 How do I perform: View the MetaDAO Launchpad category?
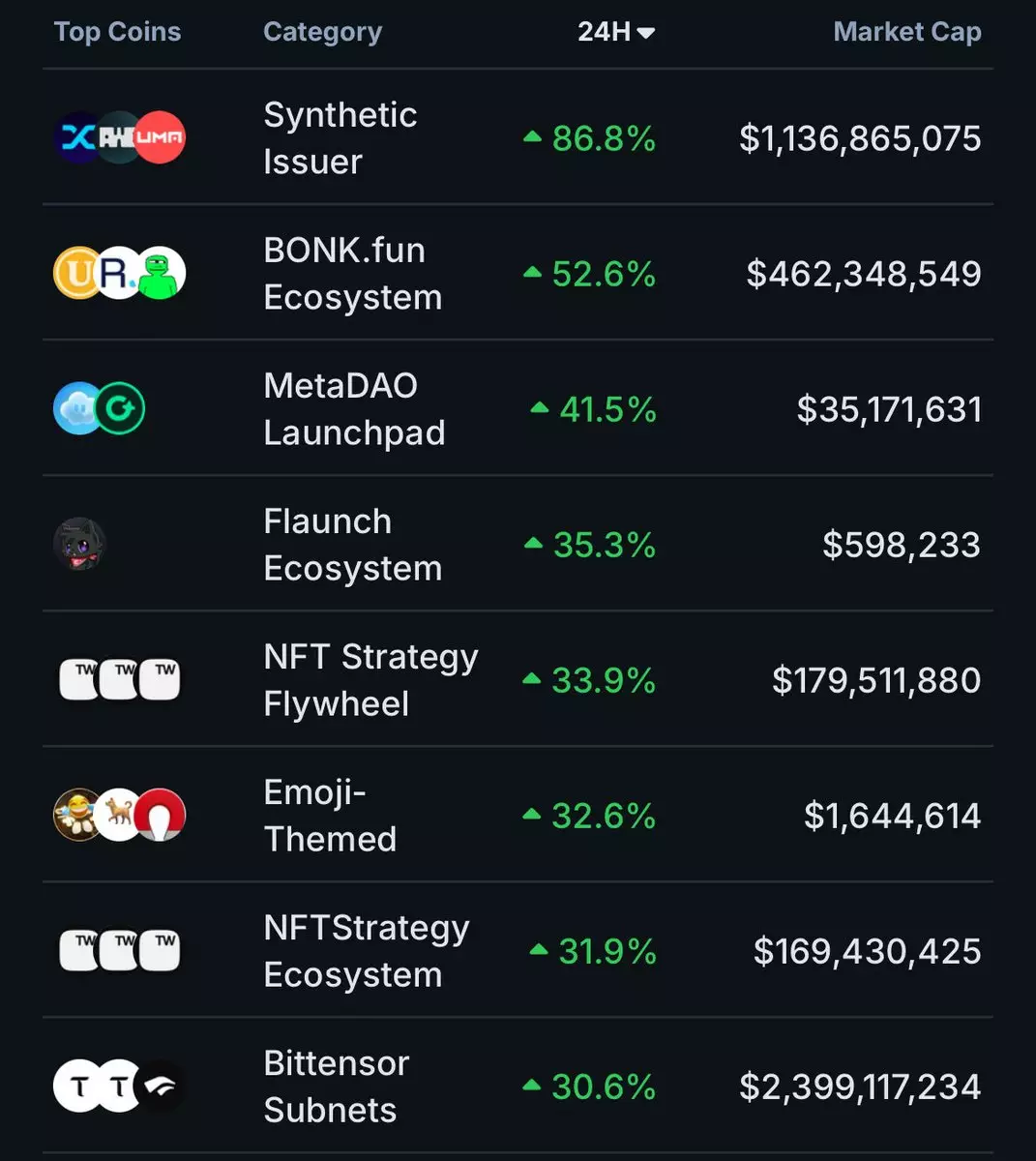tap(353, 409)
